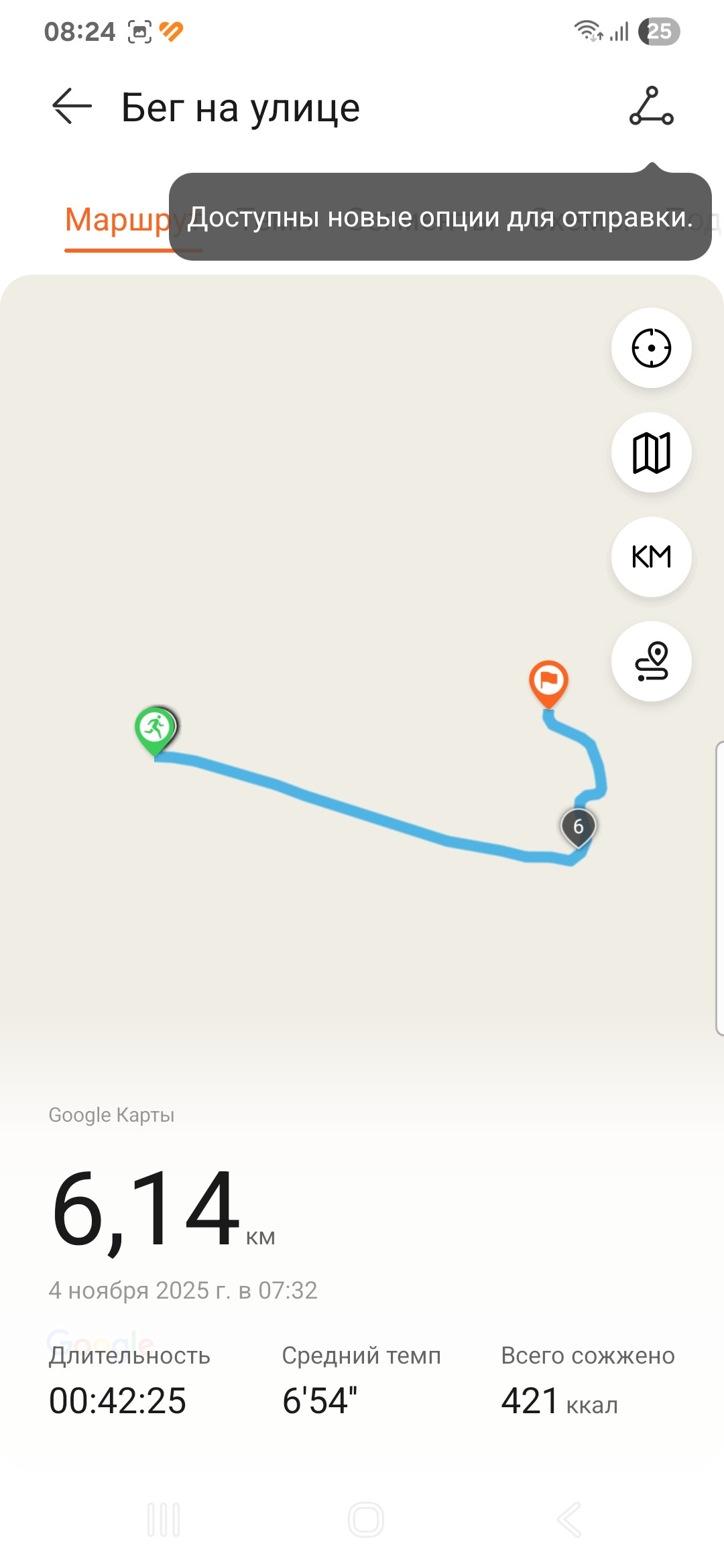Tap the route pin button below KM

(652, 661)
